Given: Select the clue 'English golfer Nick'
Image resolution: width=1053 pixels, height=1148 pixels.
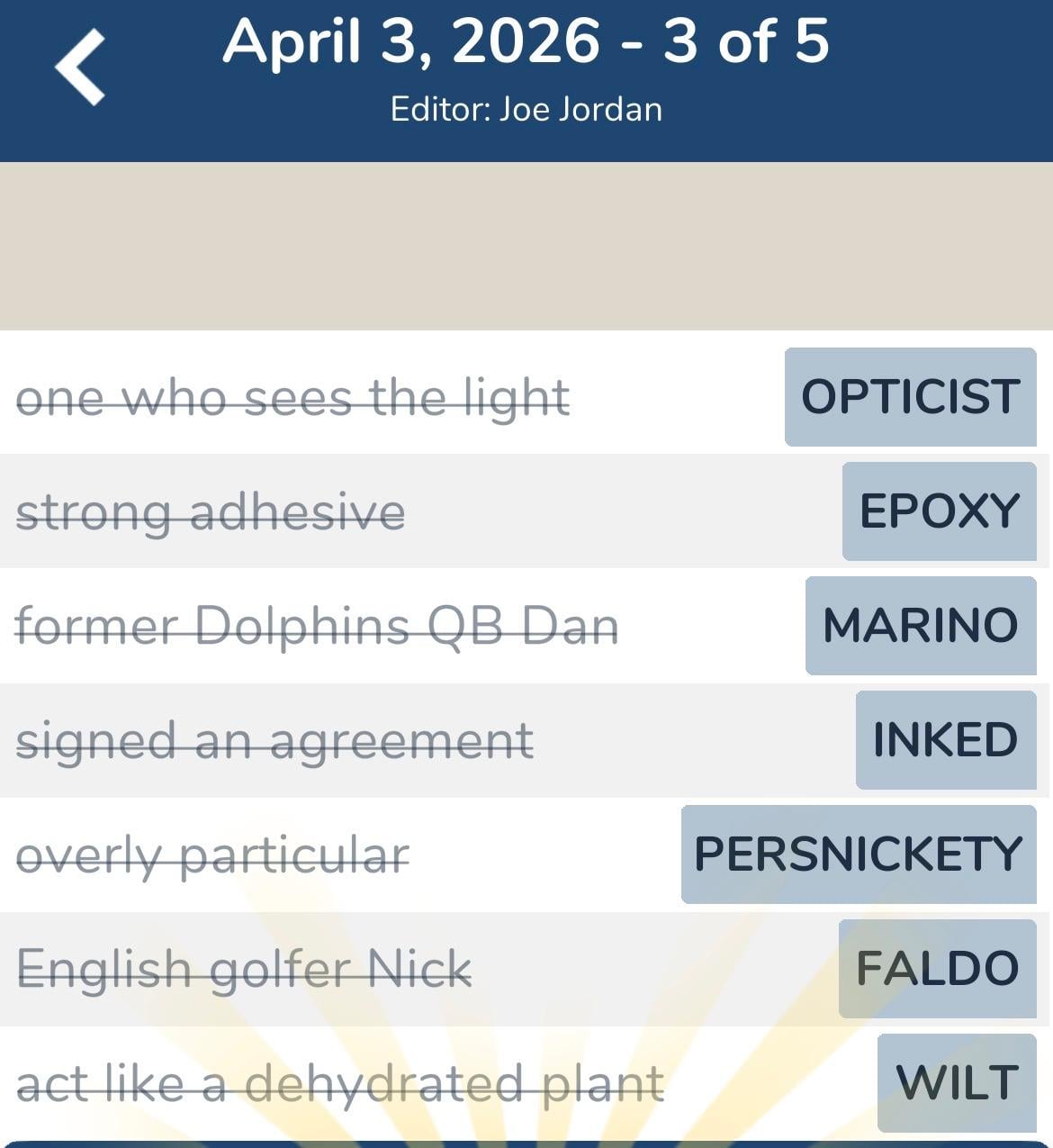Looking at the screenshot, I should pos(243,968).
